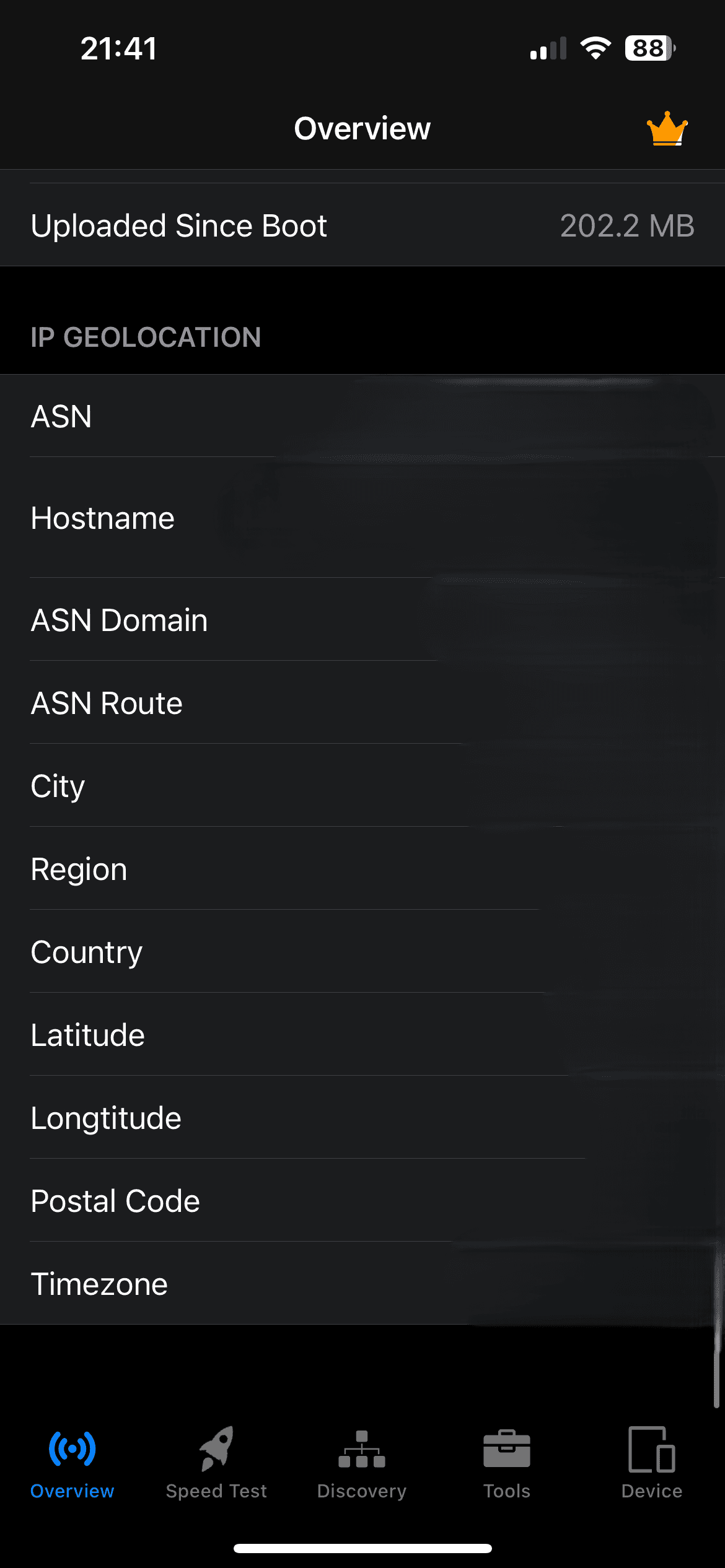Switch to the Device tab

(652, 1463)
